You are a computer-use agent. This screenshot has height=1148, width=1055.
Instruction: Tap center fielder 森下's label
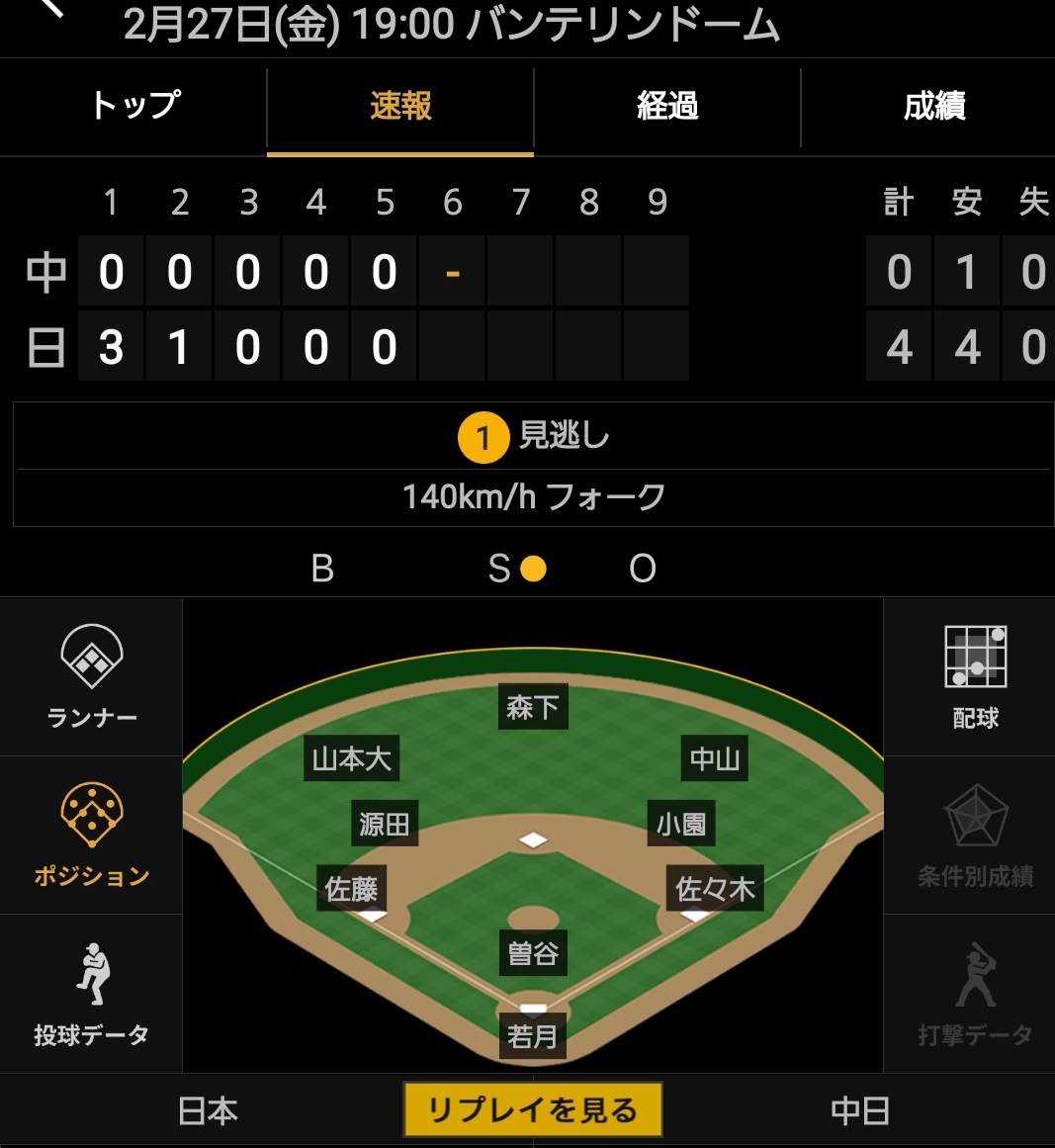coord(533,707)
